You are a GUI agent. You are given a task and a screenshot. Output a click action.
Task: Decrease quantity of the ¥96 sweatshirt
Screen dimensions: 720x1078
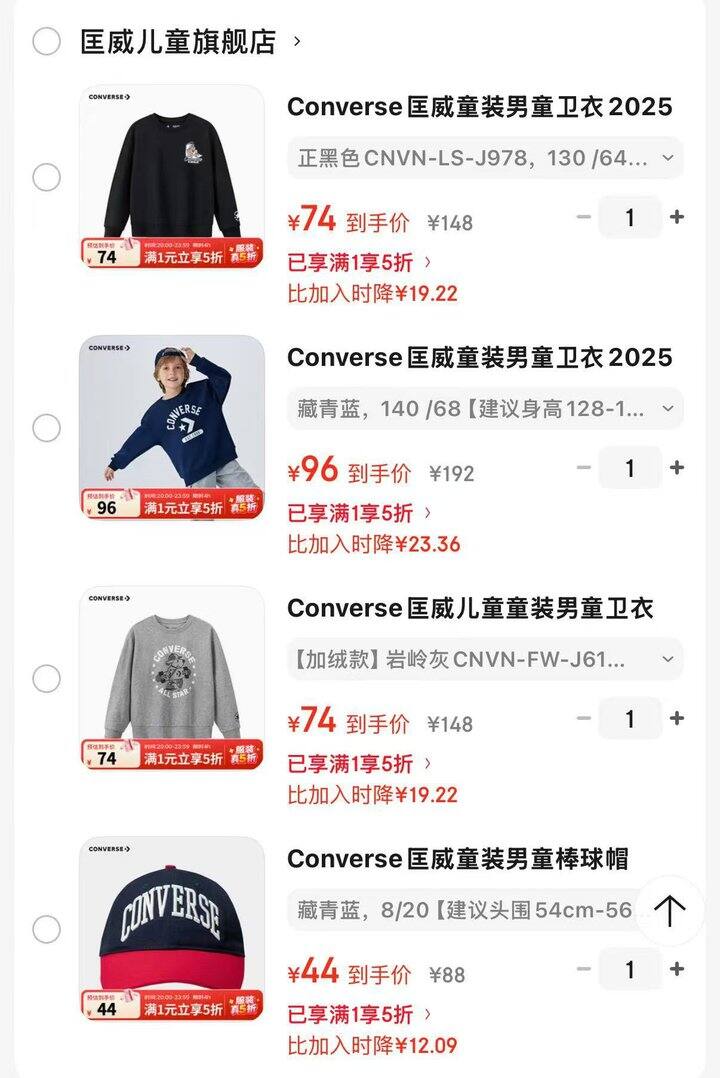(584, 468)
